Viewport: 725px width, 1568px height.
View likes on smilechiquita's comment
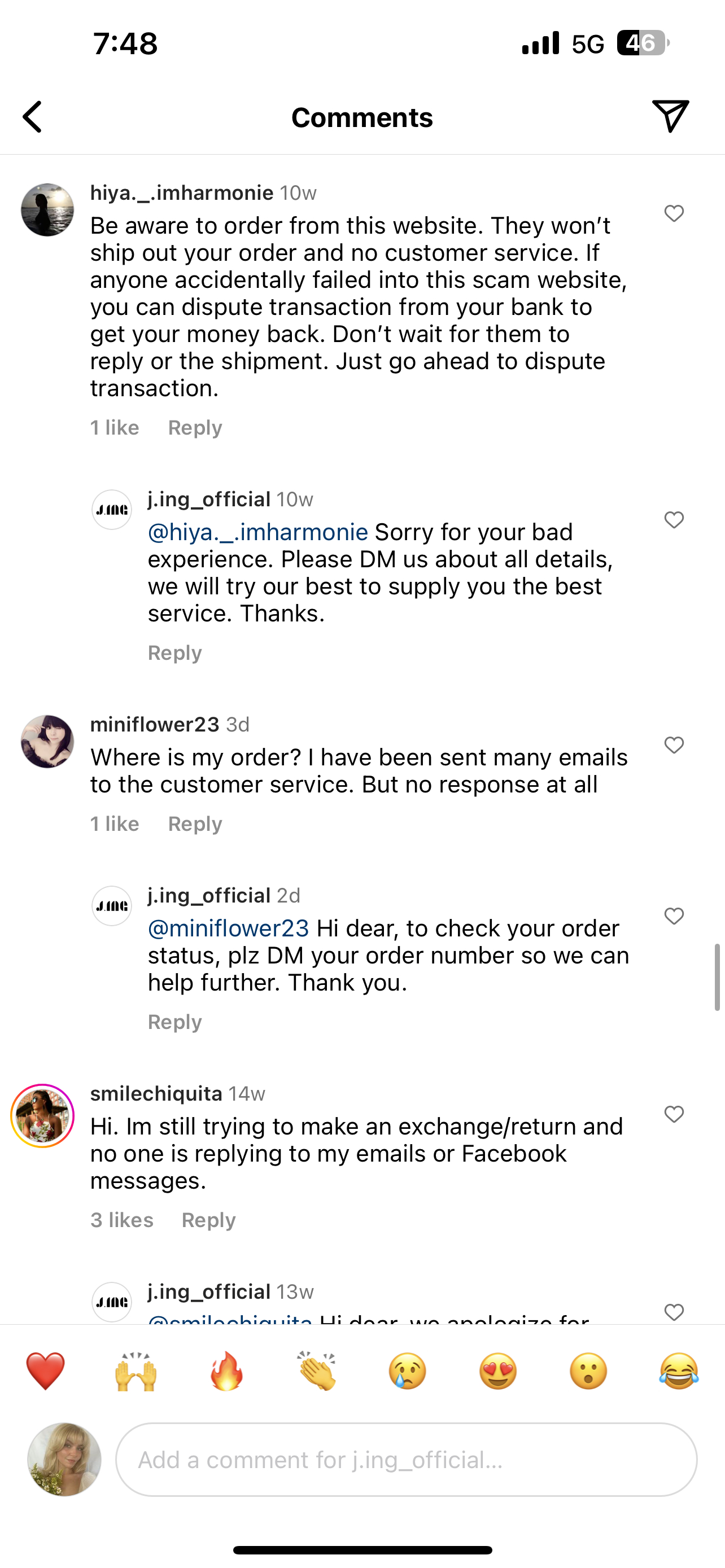tap(122, 1220)
